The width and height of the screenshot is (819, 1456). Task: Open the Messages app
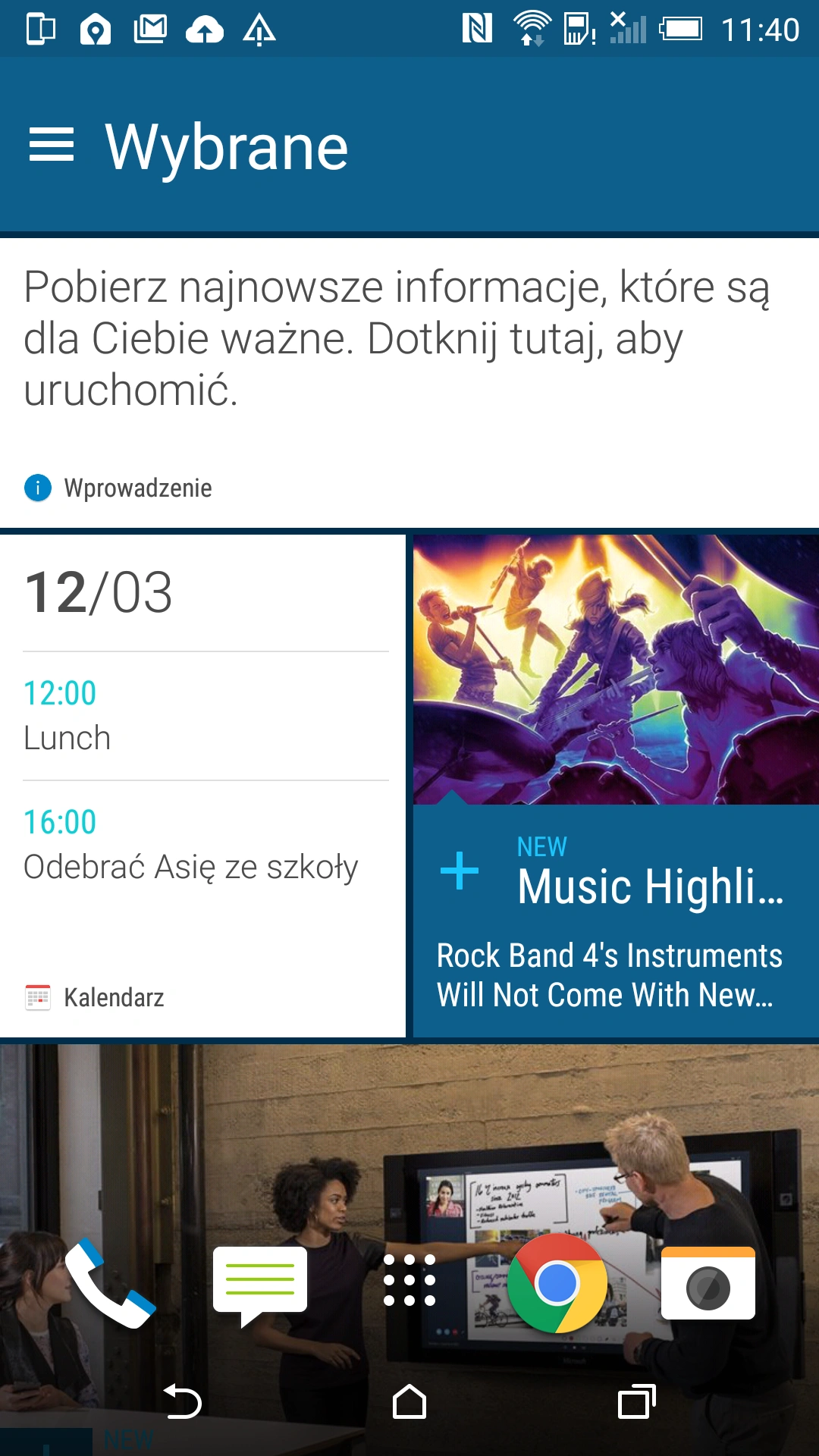[x=259, y=1283]
